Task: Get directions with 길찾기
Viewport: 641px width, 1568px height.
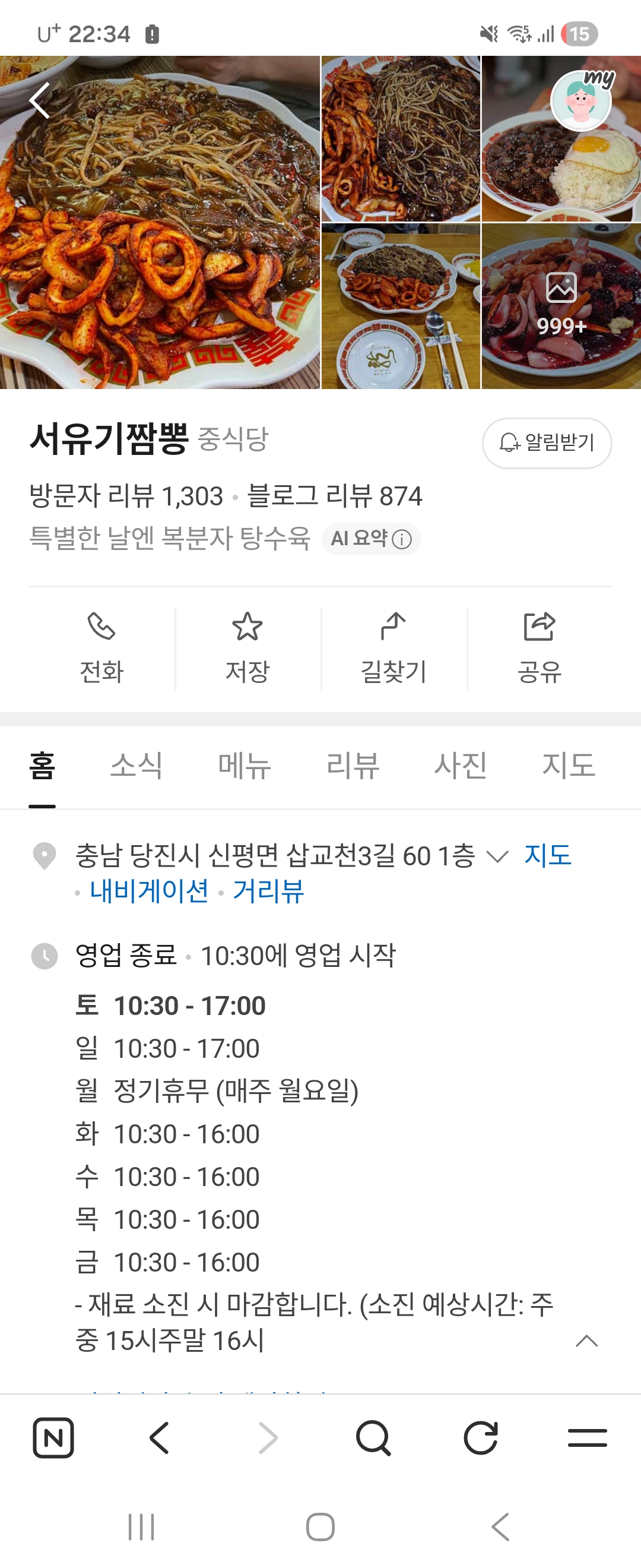Action: (x=394, y=649)
